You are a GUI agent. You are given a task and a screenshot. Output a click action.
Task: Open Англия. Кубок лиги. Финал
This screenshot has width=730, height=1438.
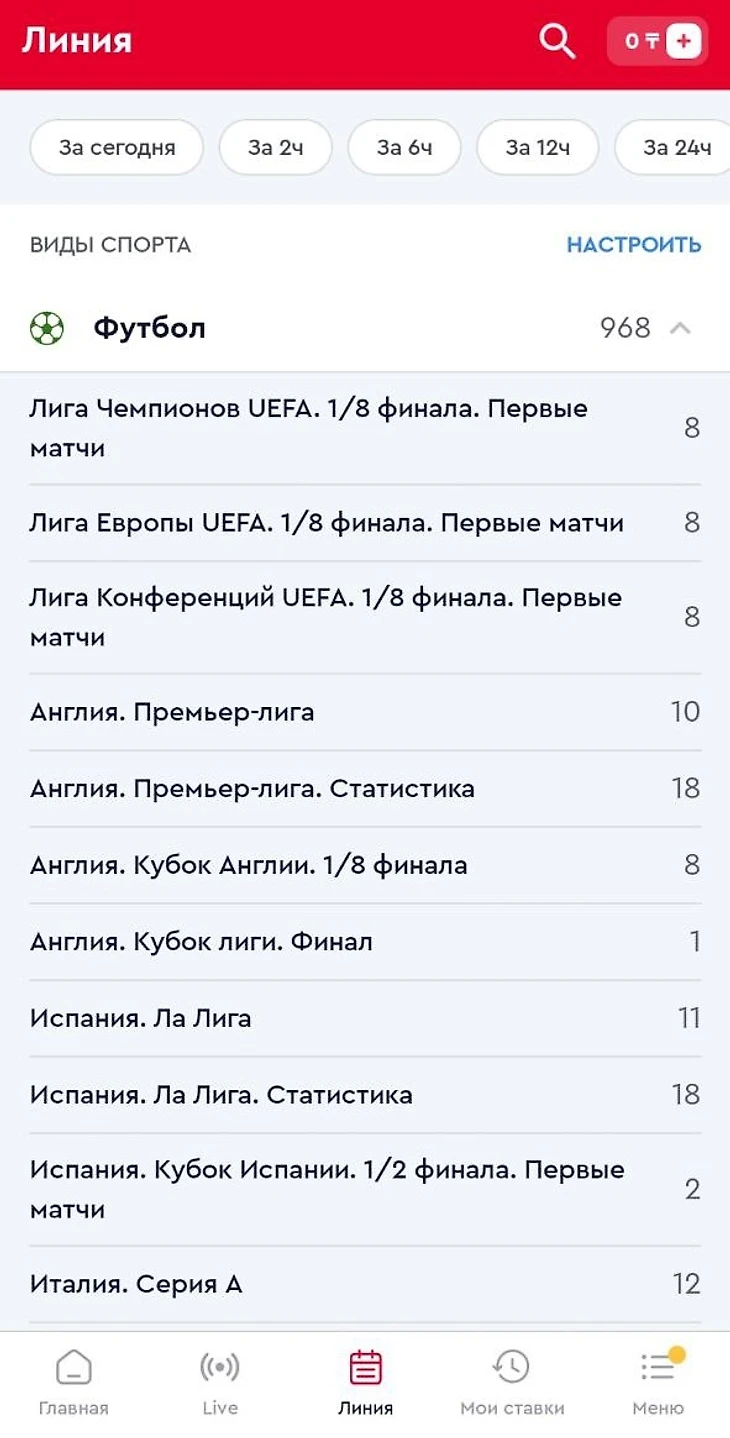[x=365, y=941]
